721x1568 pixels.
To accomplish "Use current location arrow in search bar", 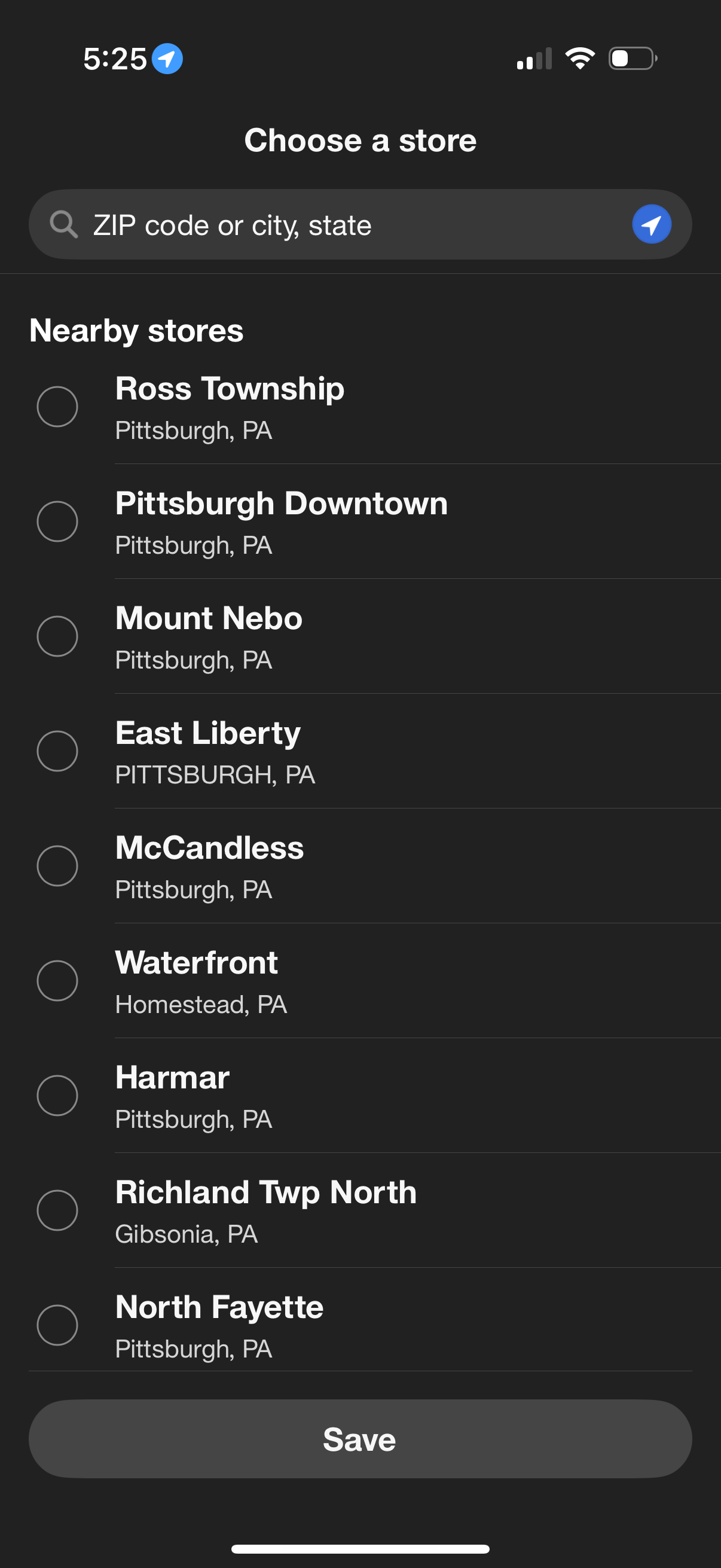I will tap(651, 225).
